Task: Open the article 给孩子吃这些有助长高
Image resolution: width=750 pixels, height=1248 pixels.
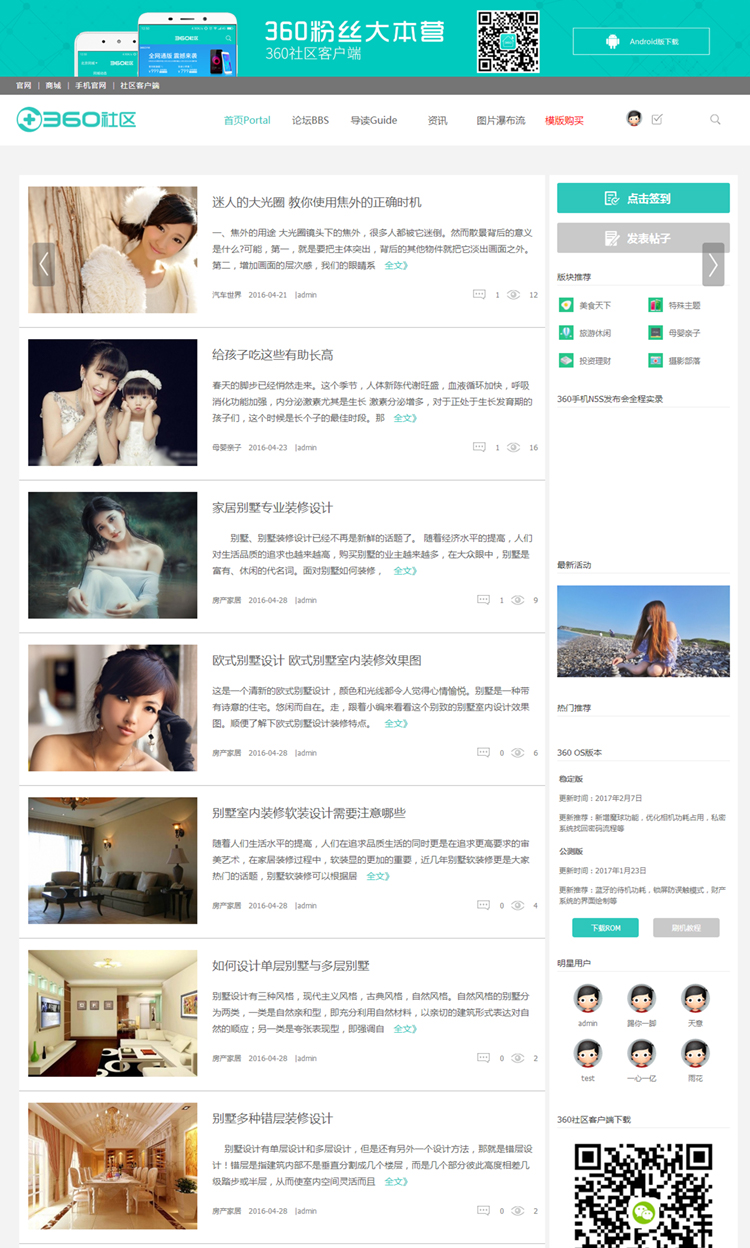Action: 272,354
